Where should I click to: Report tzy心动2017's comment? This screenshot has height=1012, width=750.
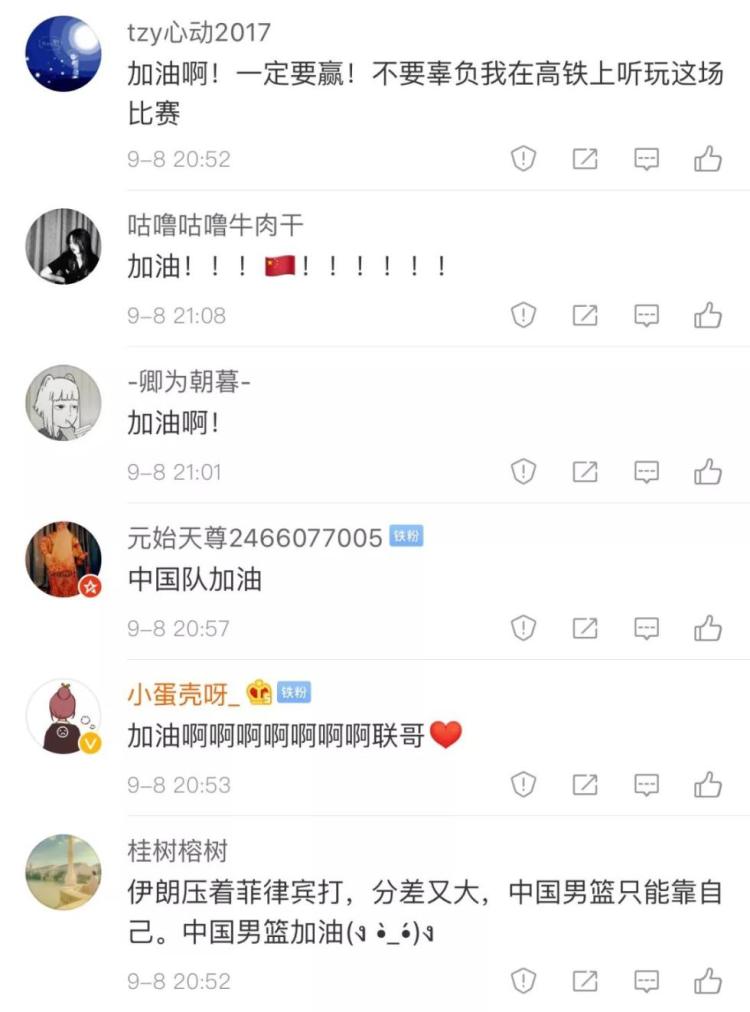pos(524,159)
